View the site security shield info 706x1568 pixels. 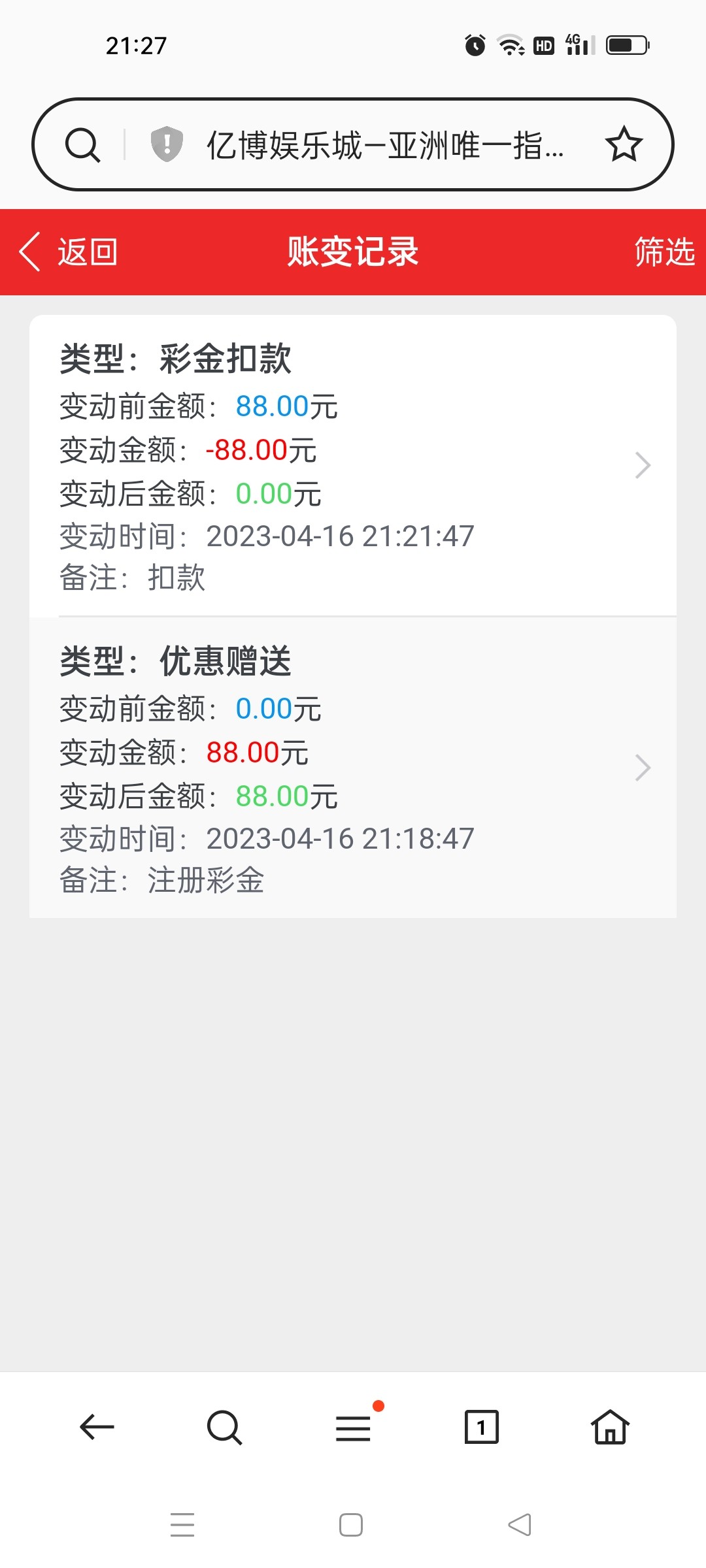click(167, 144)
